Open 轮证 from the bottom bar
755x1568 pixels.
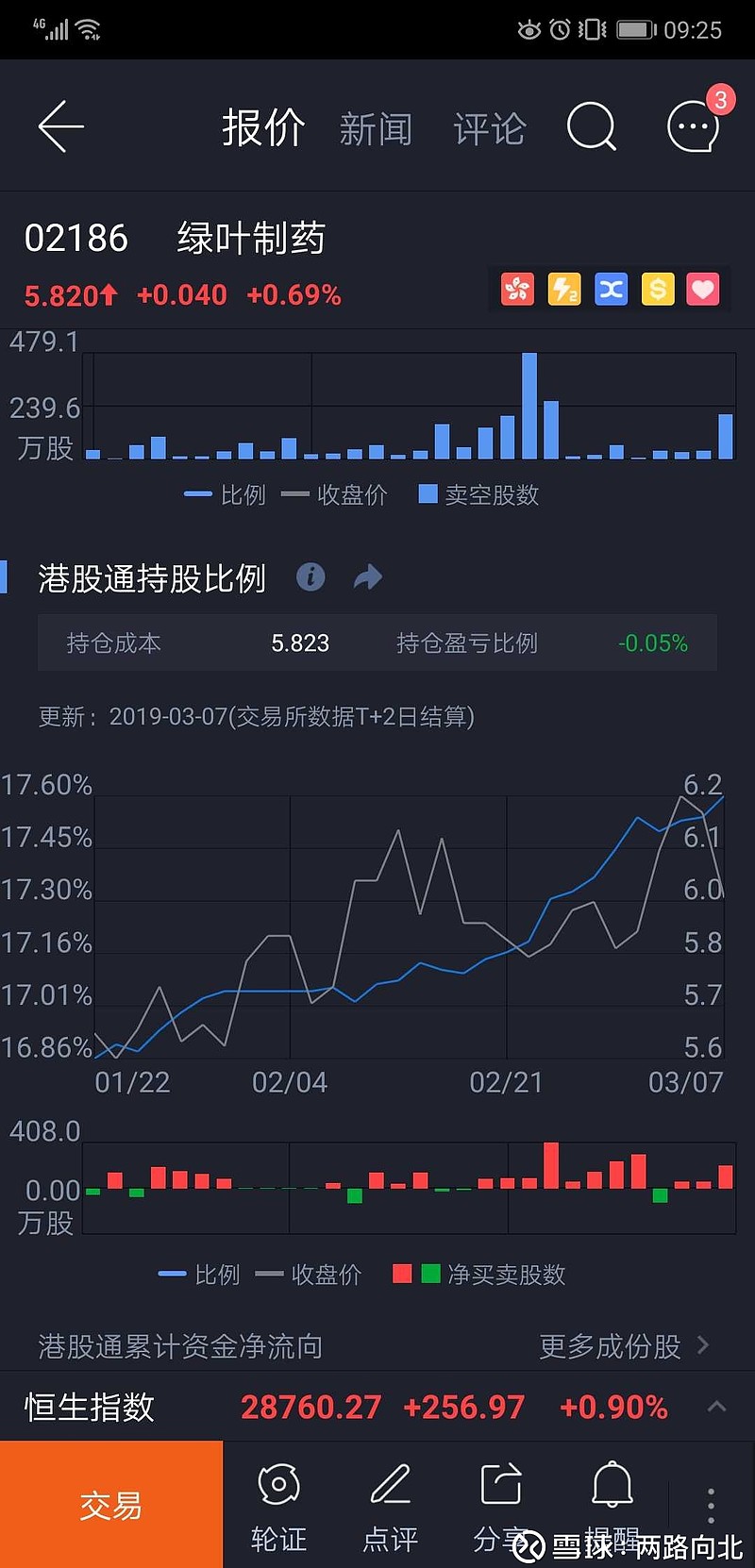tap(278, 1507)
